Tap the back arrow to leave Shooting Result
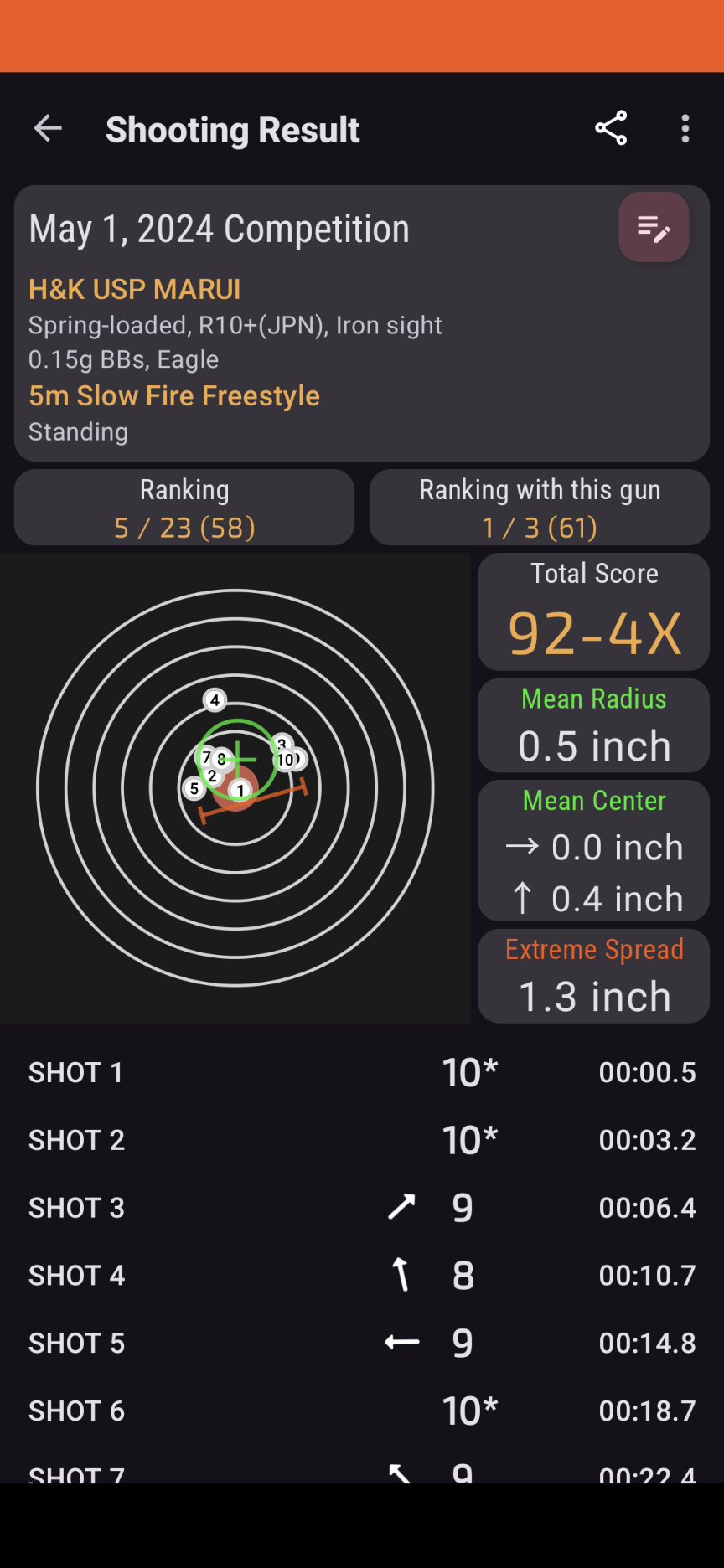 pos(48,129)
